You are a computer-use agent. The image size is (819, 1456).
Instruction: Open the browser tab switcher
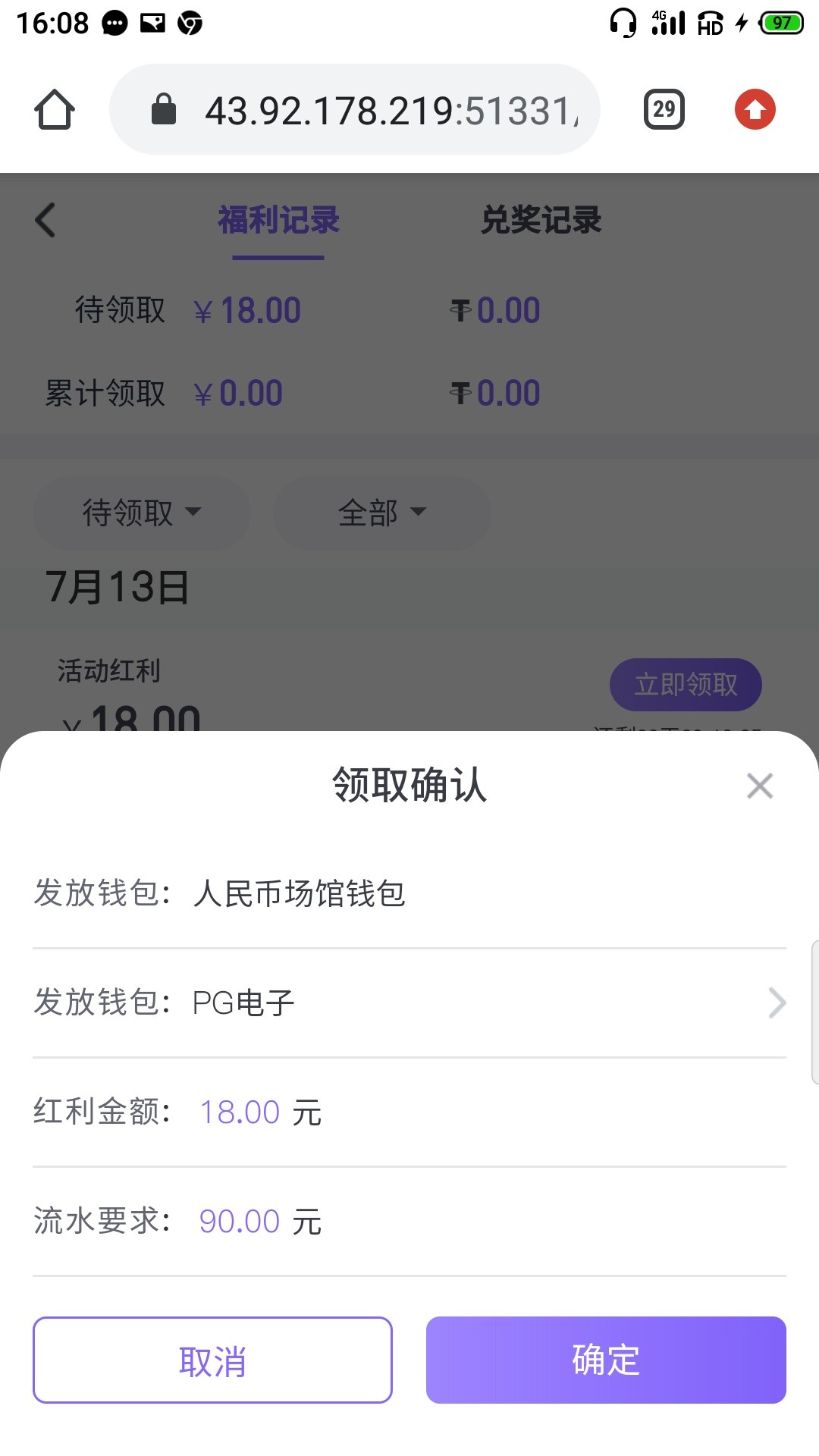664,110
